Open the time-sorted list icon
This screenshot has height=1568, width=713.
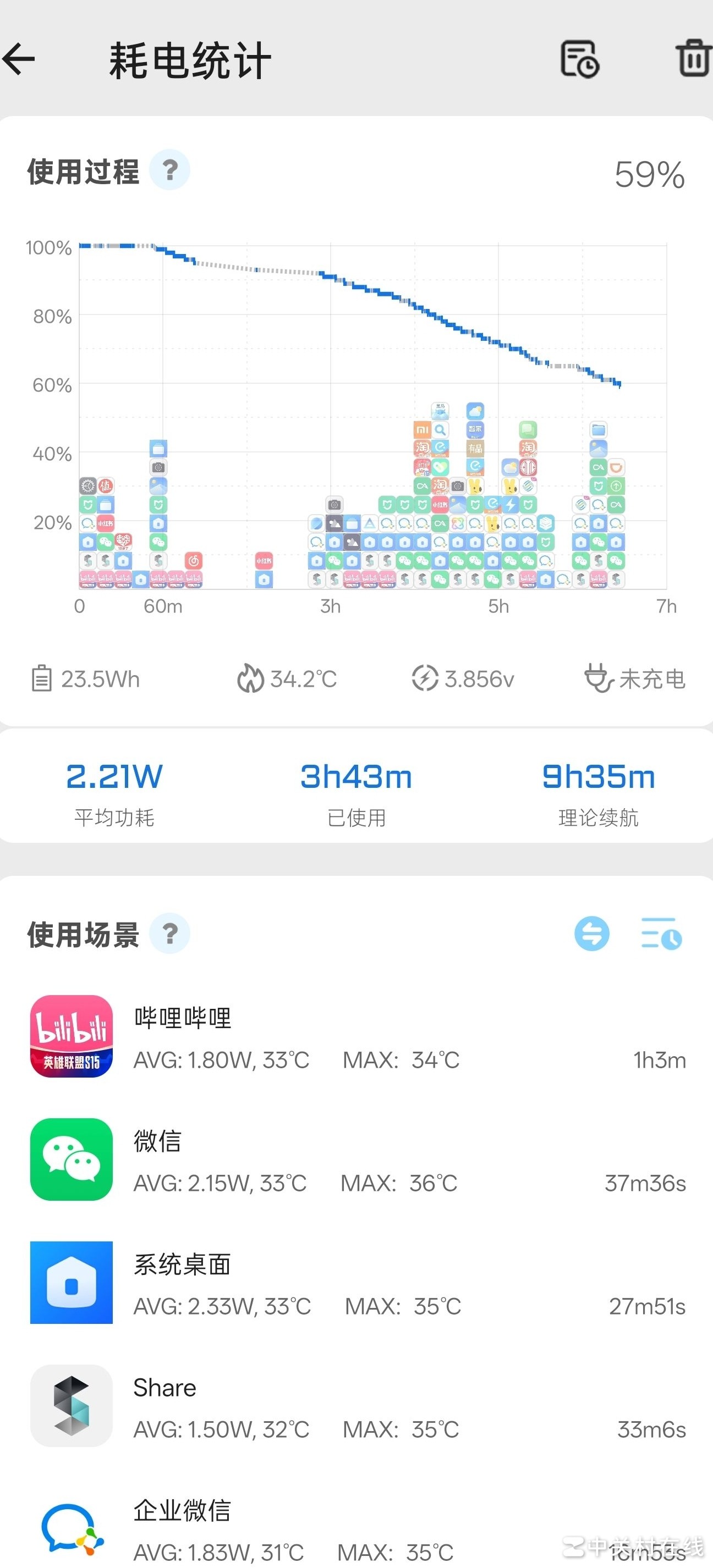point(661,934)
